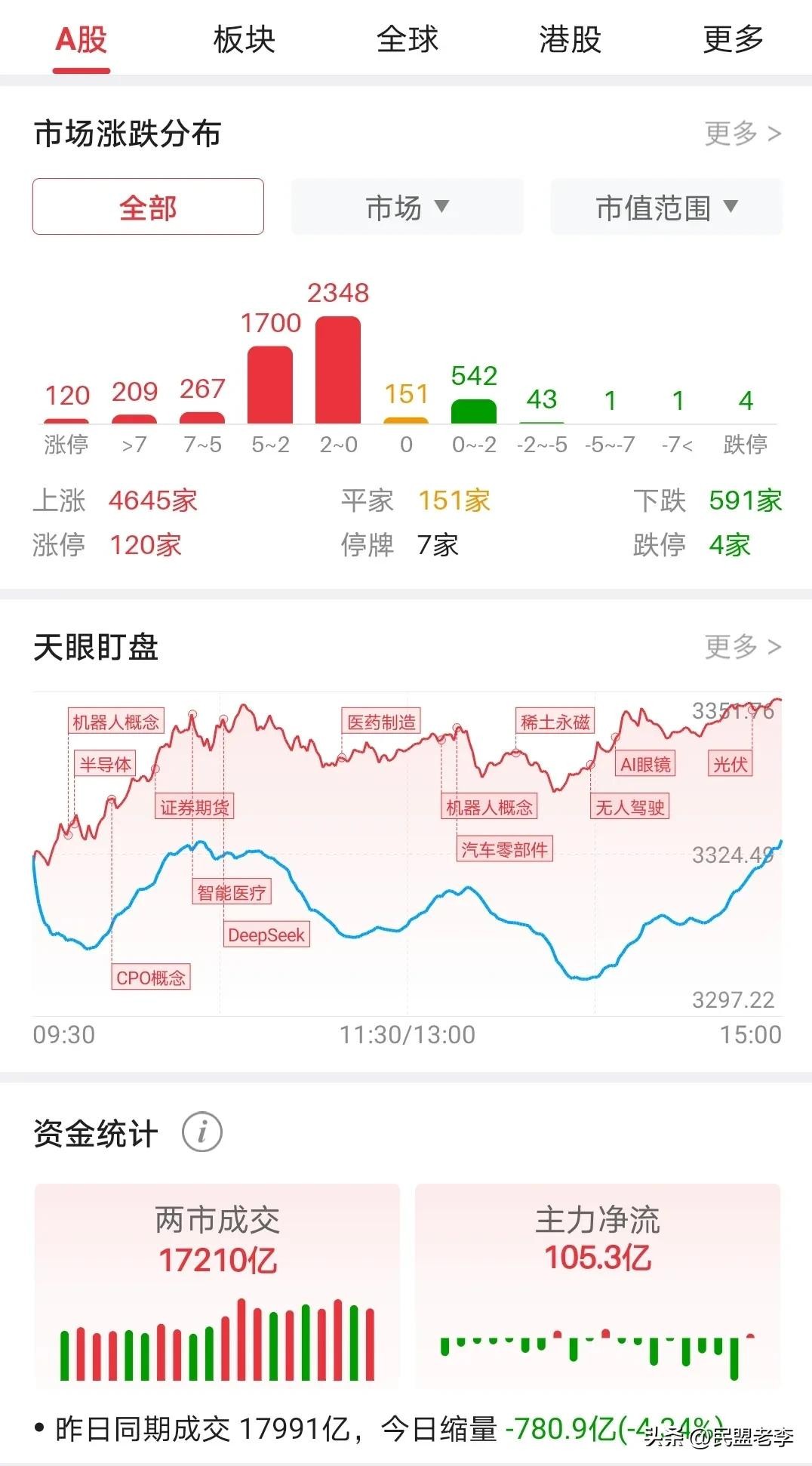Tap the CPO概念 chart tag
The image size is (812, 1466).
pyautogui.click(x=151, y=978)
